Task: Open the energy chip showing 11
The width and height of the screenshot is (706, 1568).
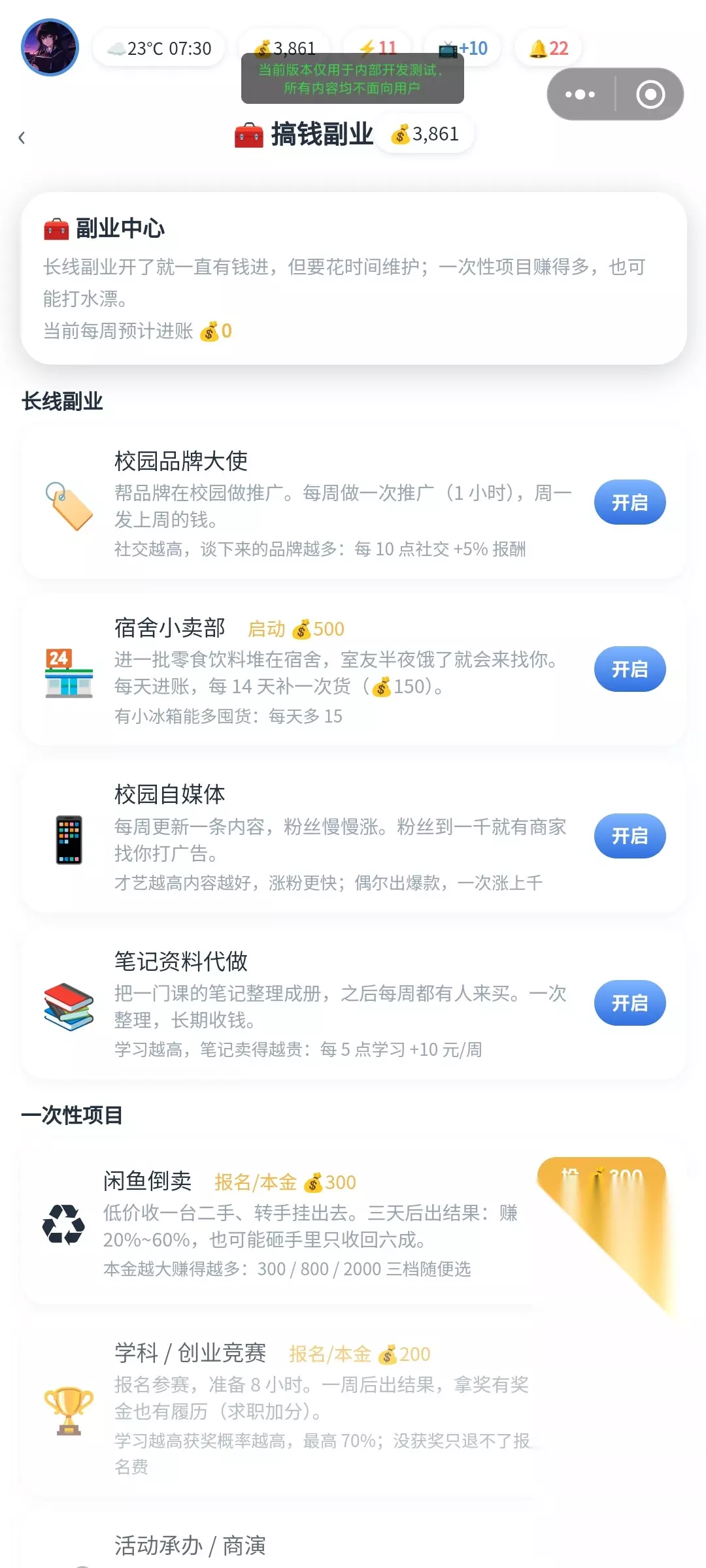Action: [378, 48]
